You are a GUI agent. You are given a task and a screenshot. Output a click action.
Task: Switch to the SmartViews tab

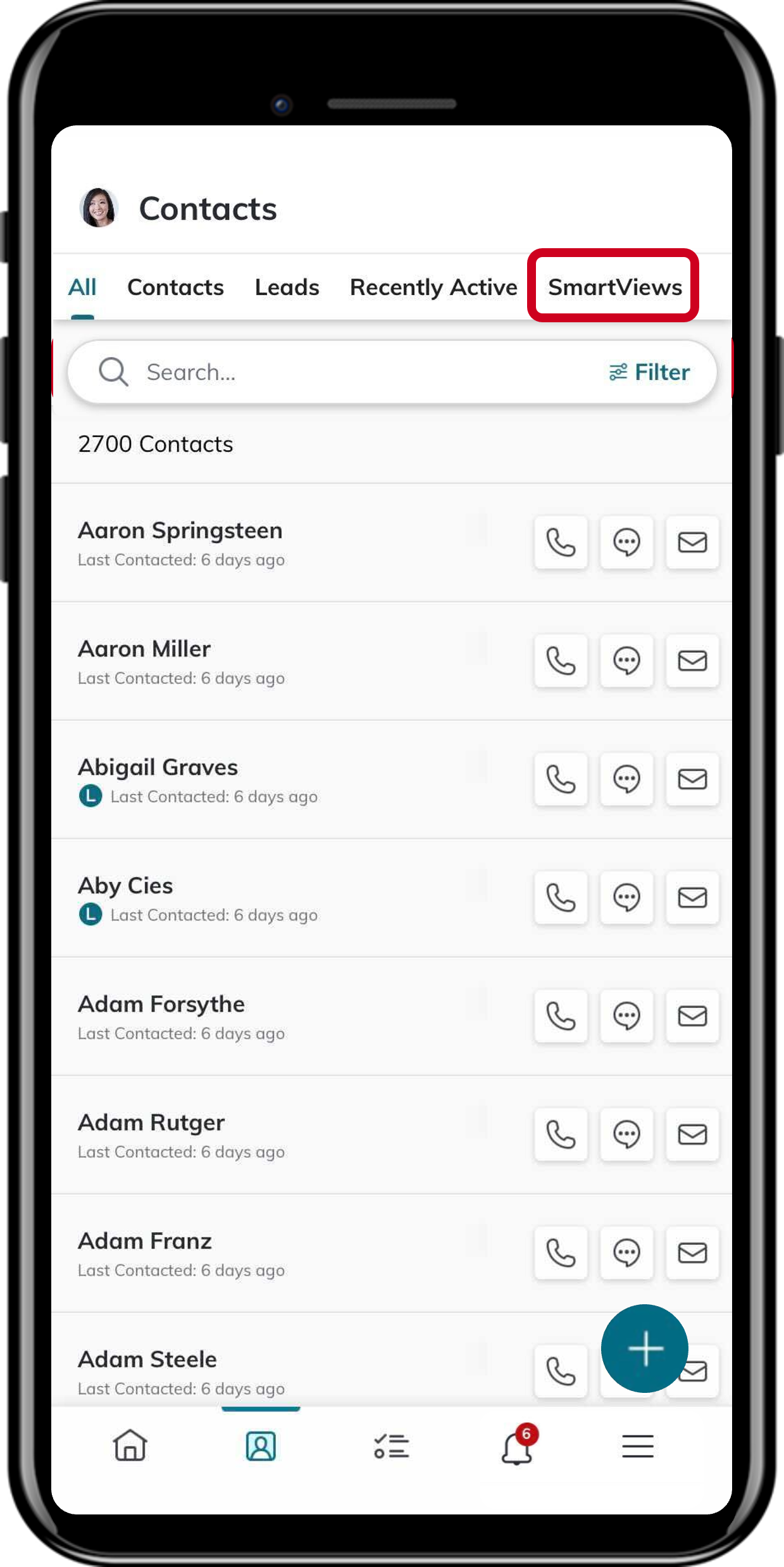click(x=614, y=287)
